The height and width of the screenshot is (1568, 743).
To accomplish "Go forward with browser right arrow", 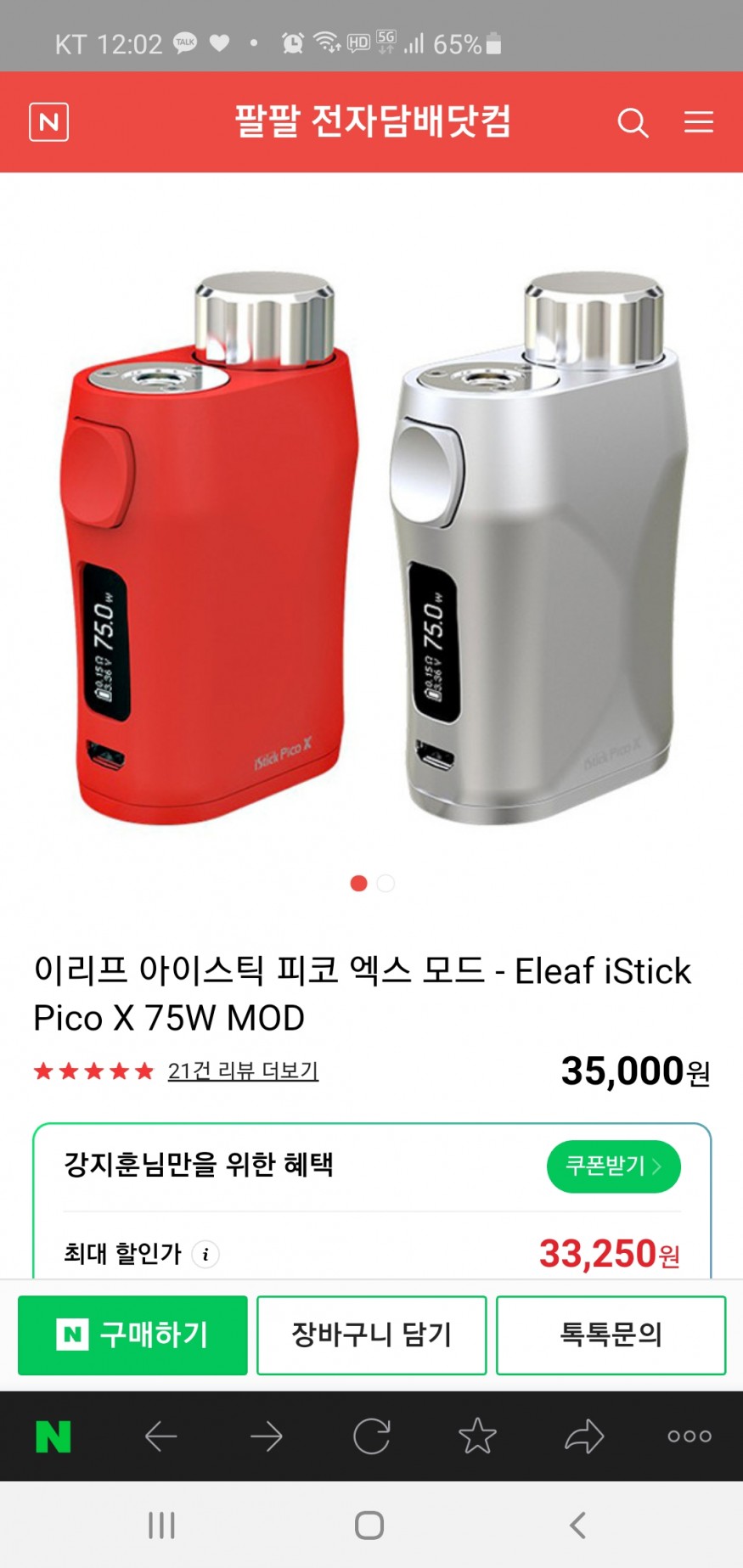I will click(266, 1436).
